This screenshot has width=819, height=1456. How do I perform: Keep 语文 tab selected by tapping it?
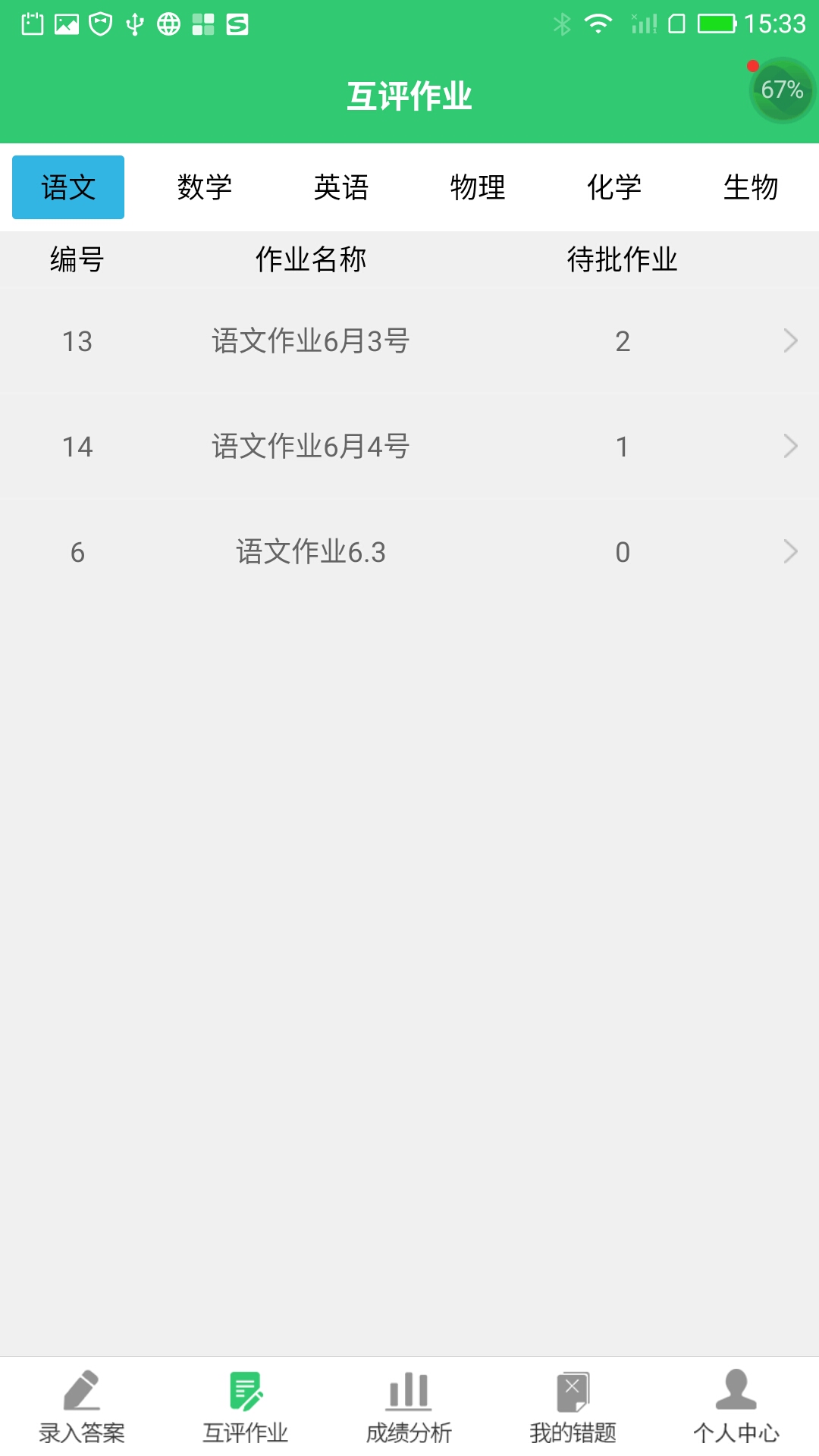(x=67, y=188)
